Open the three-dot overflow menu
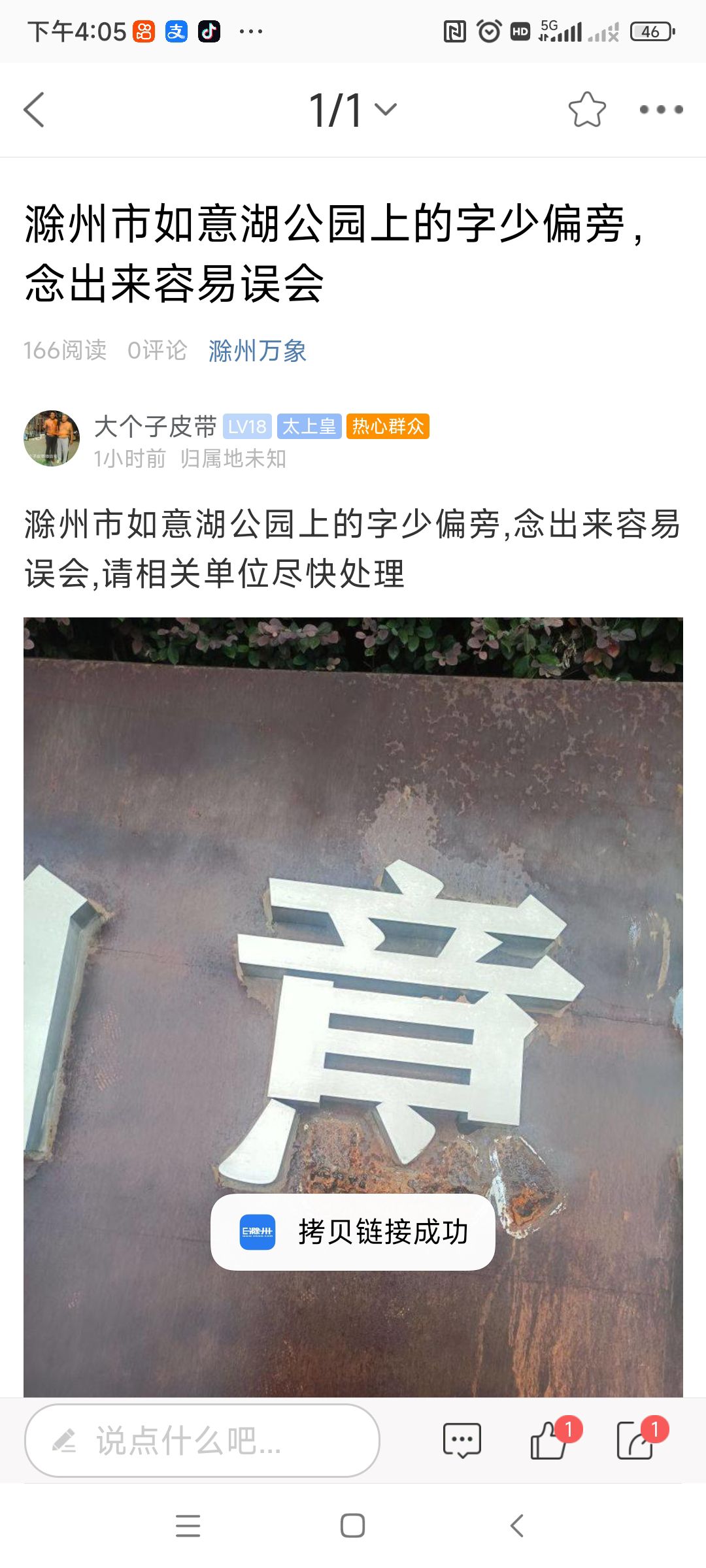Viewport: 706px width, 1568px height. (x=661, y=110)
